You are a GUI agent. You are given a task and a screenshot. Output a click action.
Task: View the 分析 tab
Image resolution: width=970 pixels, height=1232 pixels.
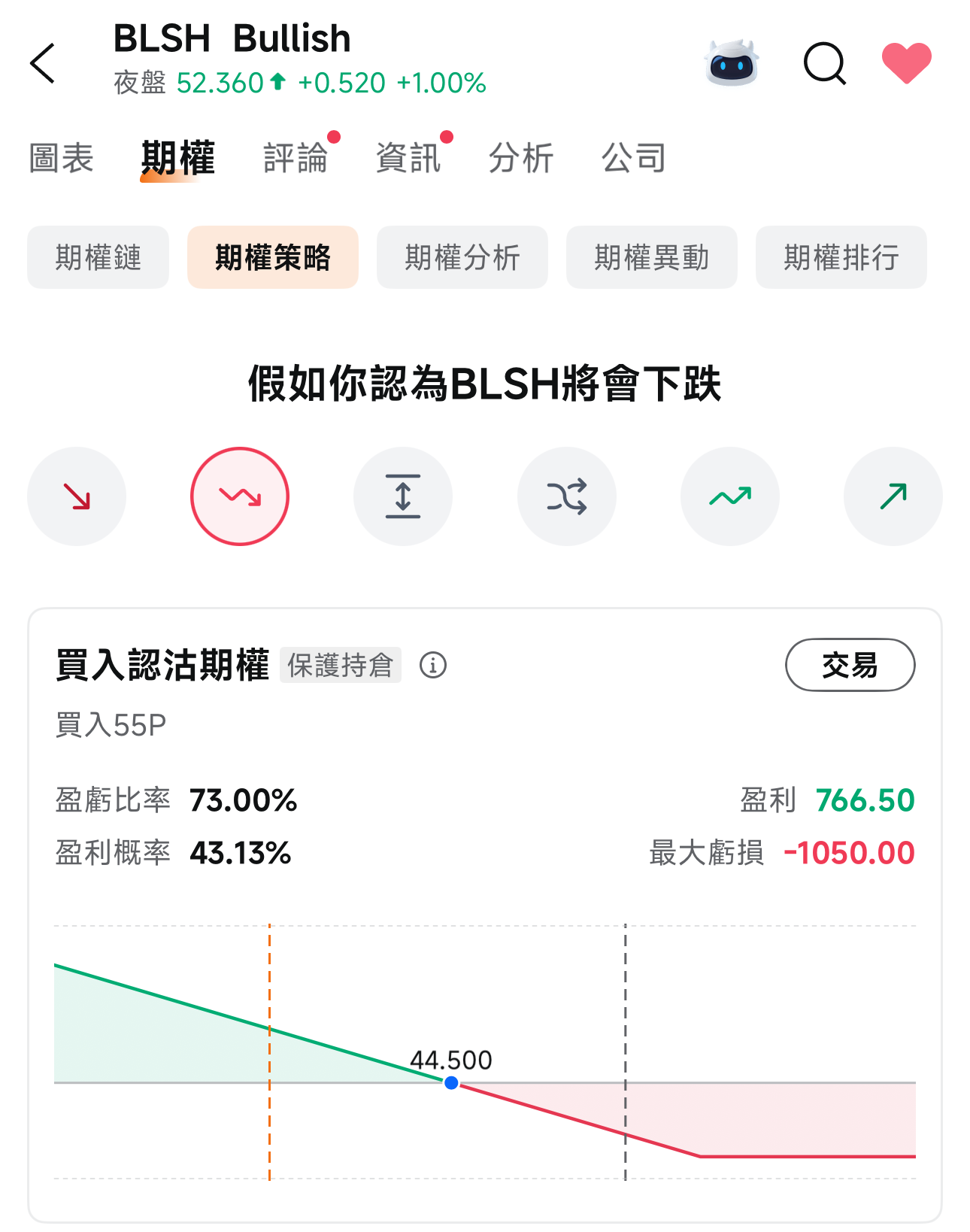tap(521, 159)
